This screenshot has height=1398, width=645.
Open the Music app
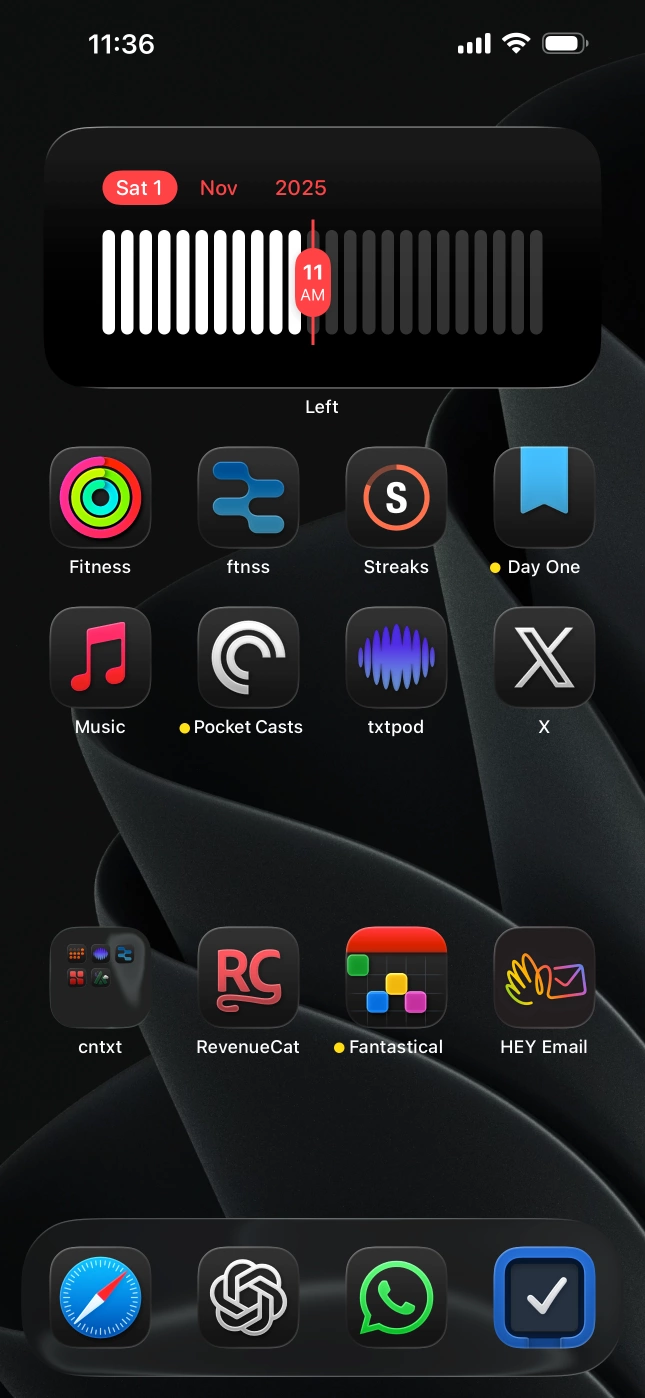(x=100, y=657)
